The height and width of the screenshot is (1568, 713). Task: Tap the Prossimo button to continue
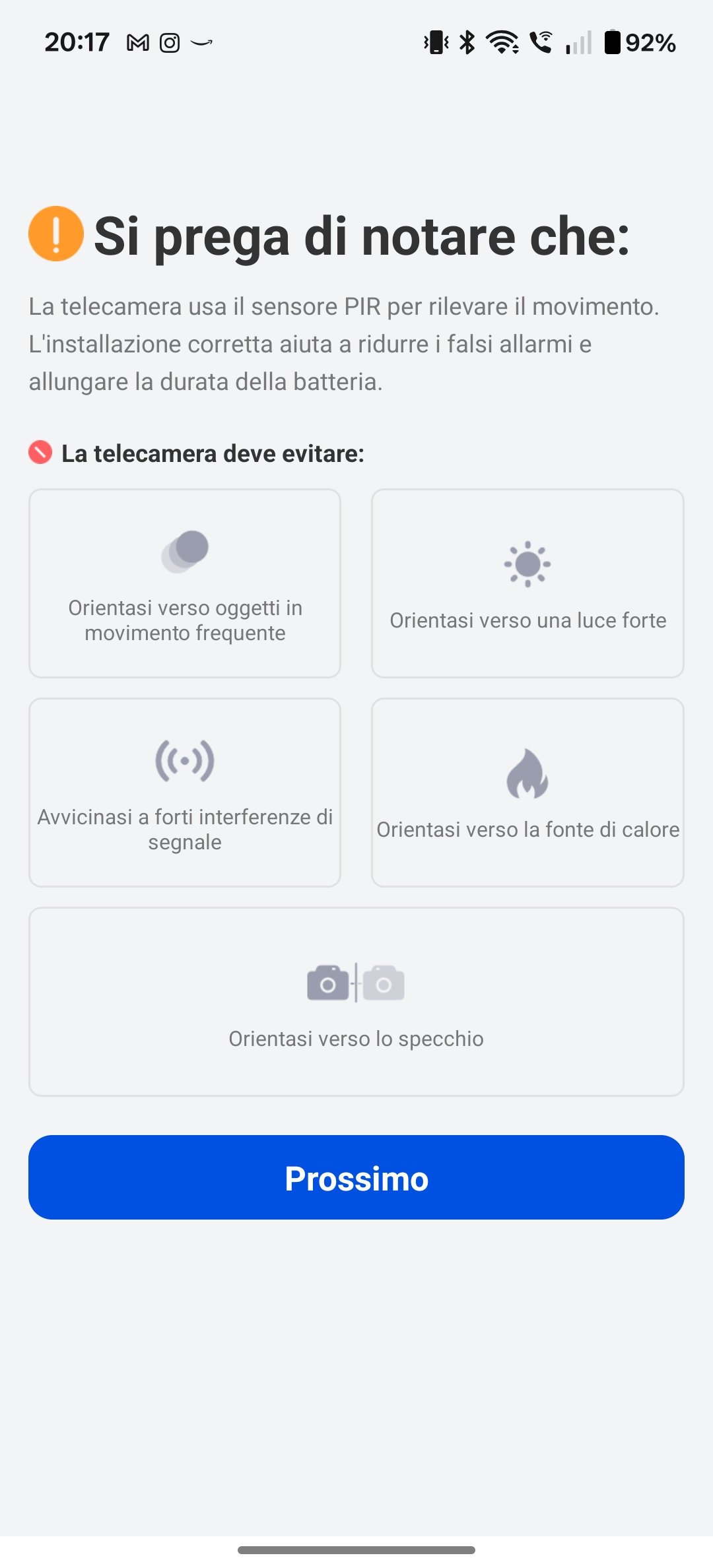[x=356, y=1177]
